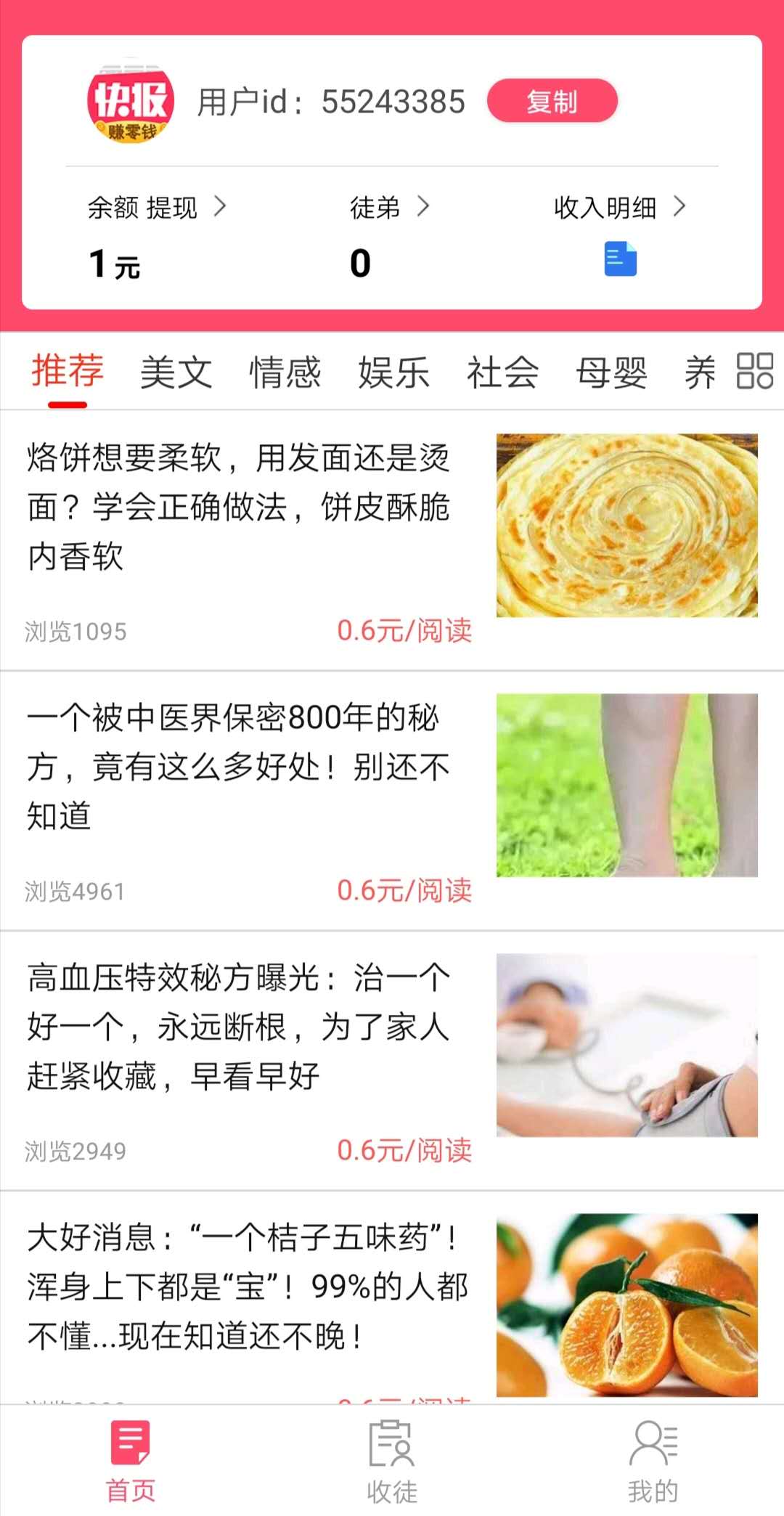Open the 社会 category tab
Image resolution: width=784 pixels, height=1516 pixels.
click(502, 372)
